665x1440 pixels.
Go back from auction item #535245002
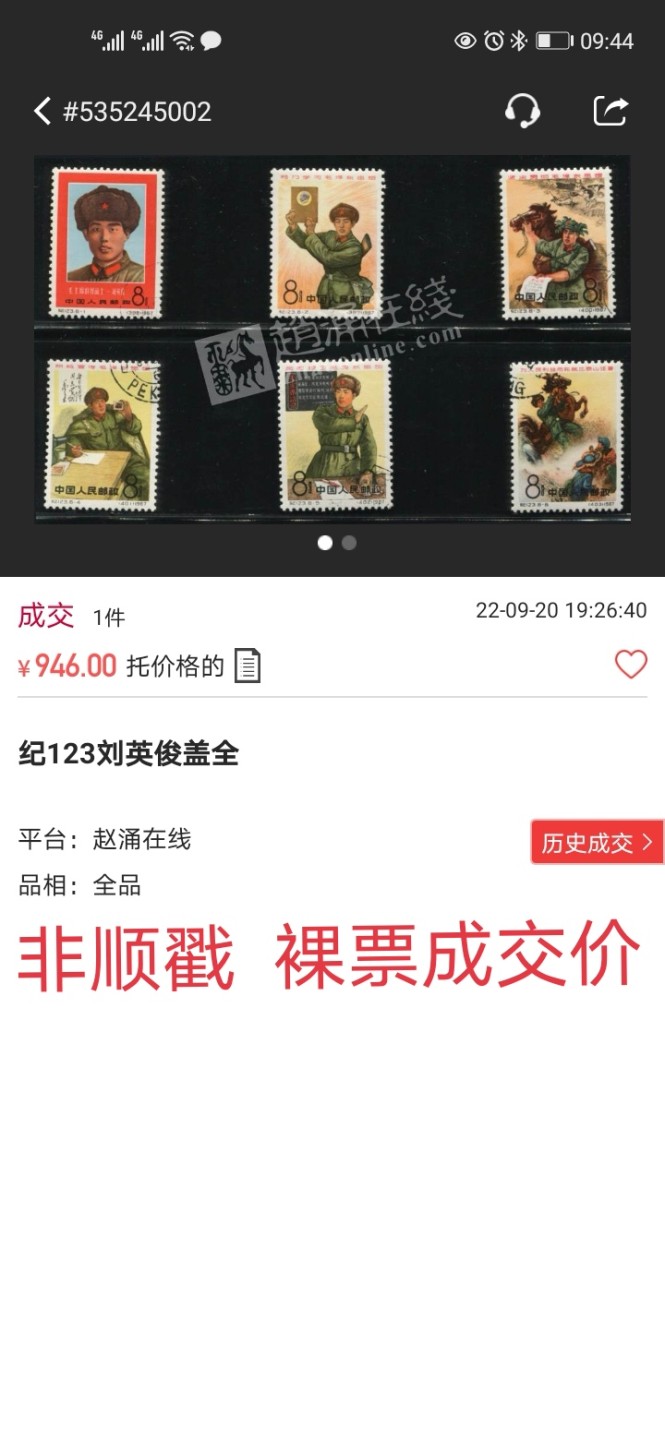tap(42, 111)
